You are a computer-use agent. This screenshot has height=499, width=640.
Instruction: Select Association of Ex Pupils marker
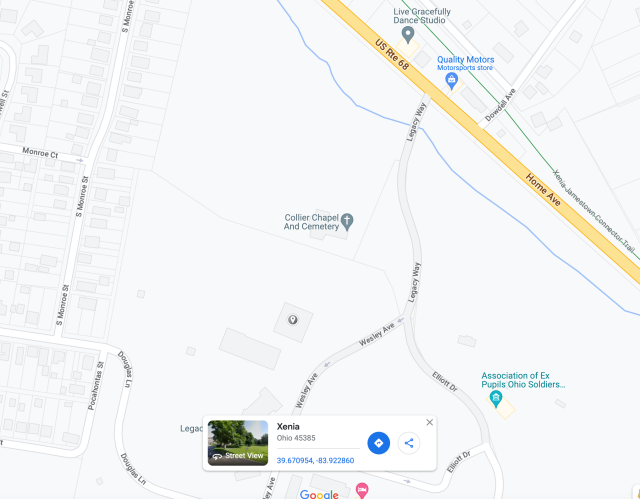point(496,399)
